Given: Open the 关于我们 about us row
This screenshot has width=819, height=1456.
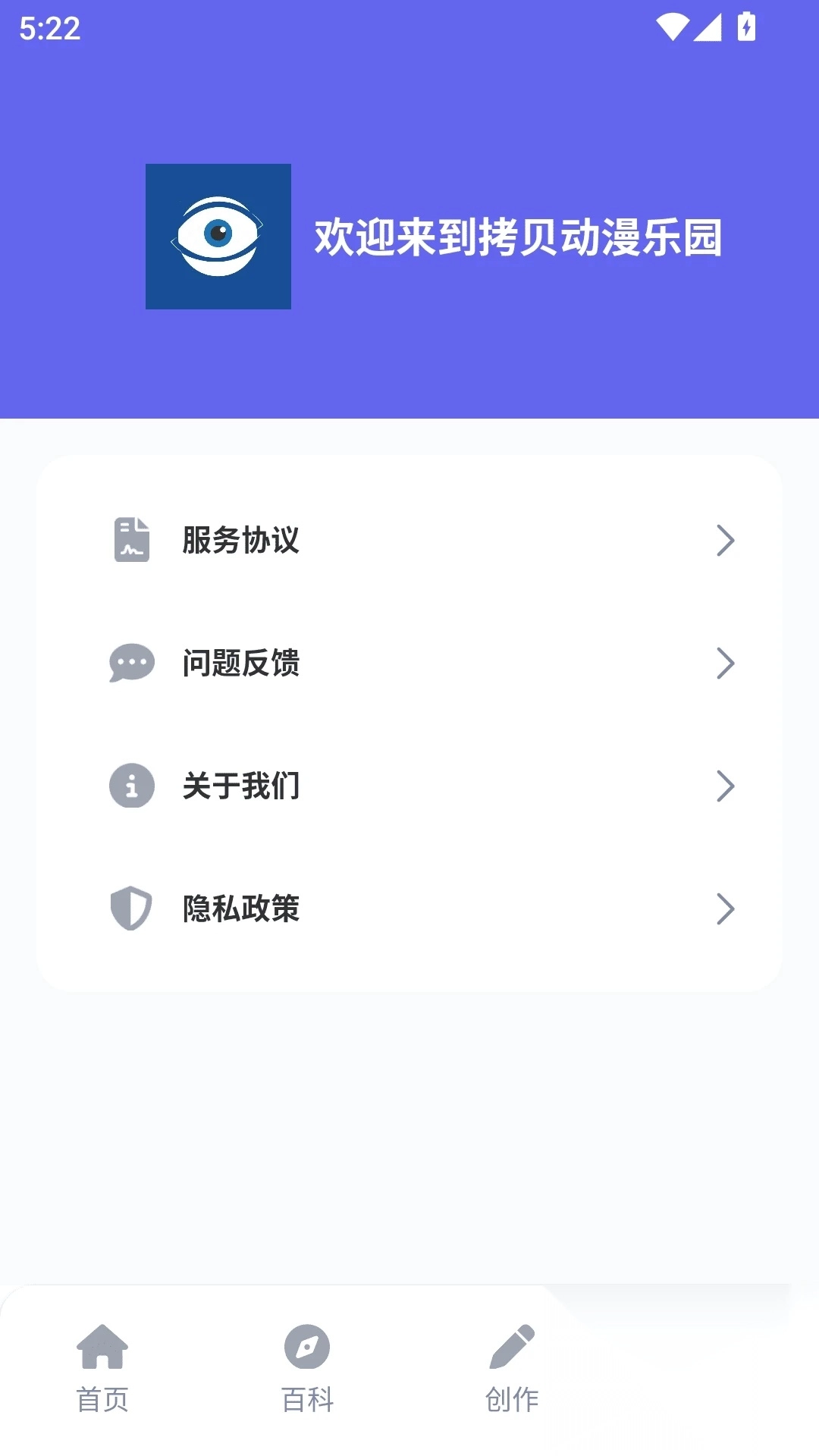Looking at the screenshot, I should (409, 786).
